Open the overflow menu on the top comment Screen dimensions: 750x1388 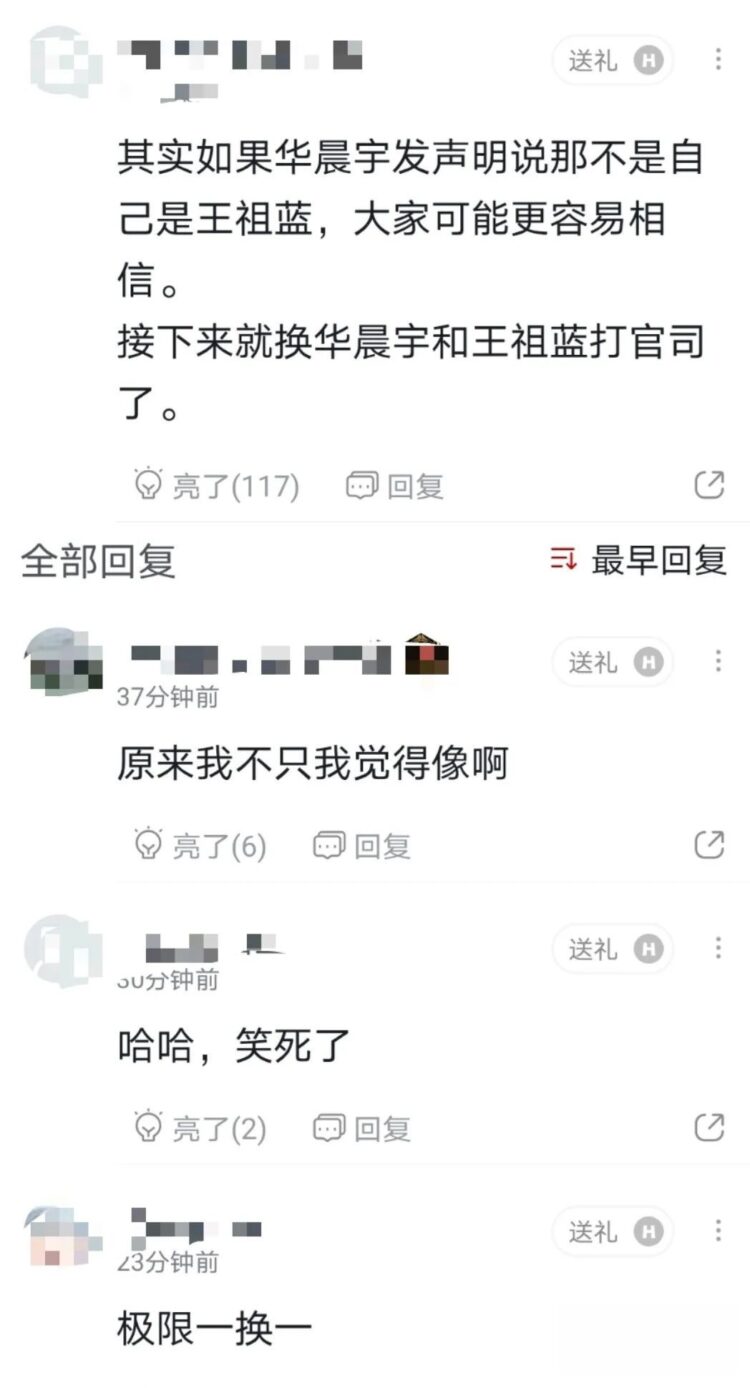coord(718,60)
